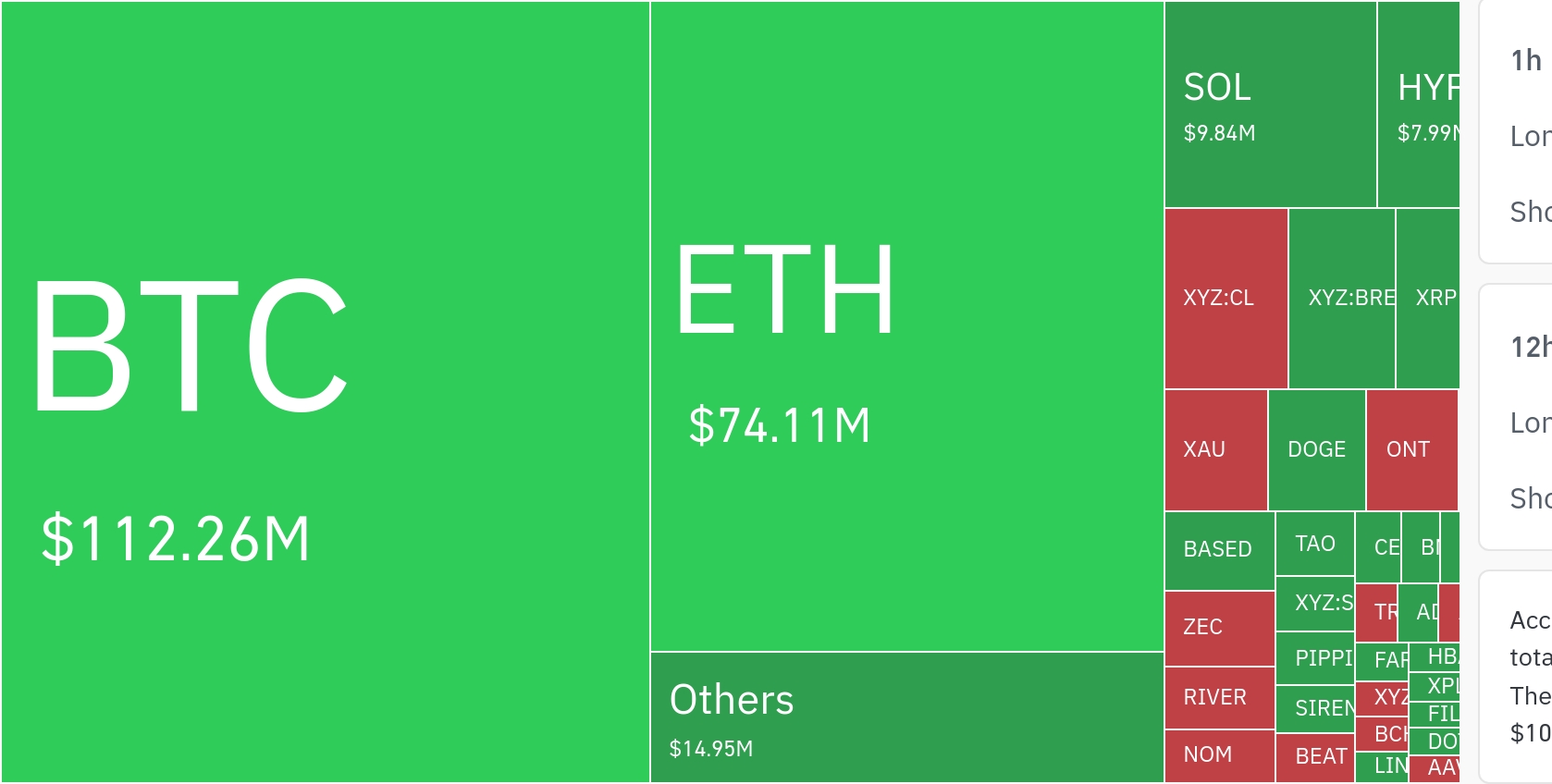Viewport: 1552px width, 784px height.
Task: Open the XYZ:CL red tile
Action: tap(1226, 298)
